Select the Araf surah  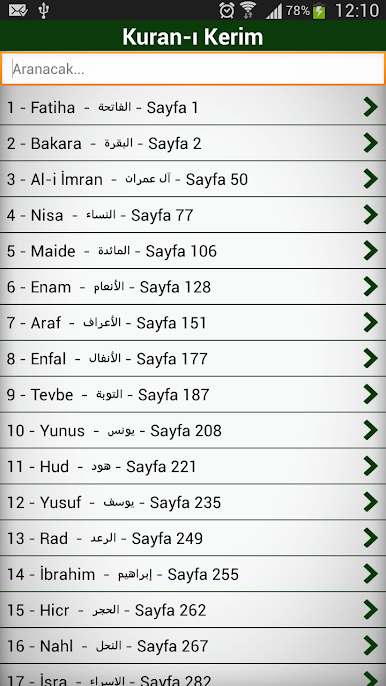[x=193, y=322]
